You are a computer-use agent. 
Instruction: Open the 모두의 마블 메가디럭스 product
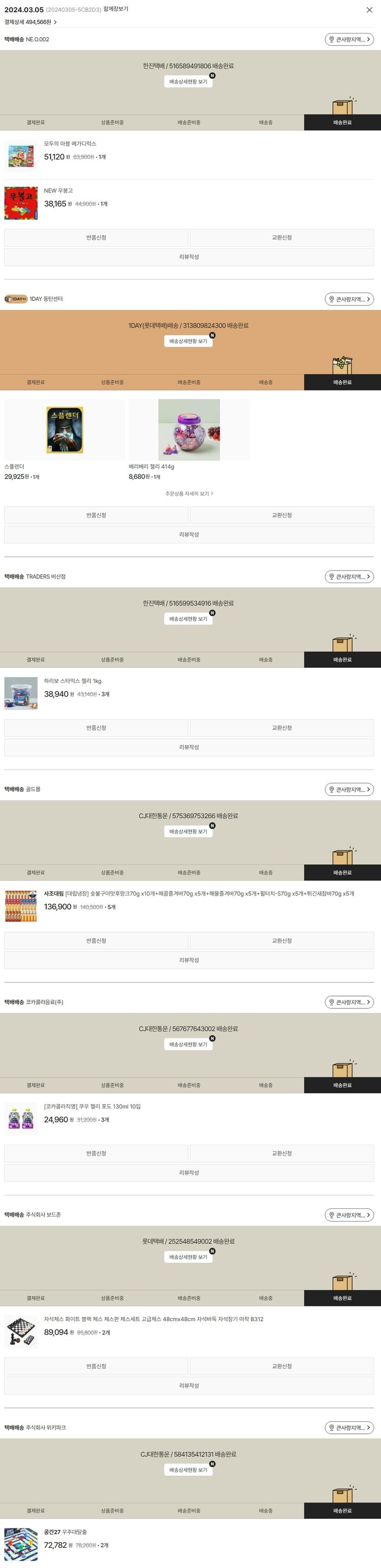click(x=70, y=144)
